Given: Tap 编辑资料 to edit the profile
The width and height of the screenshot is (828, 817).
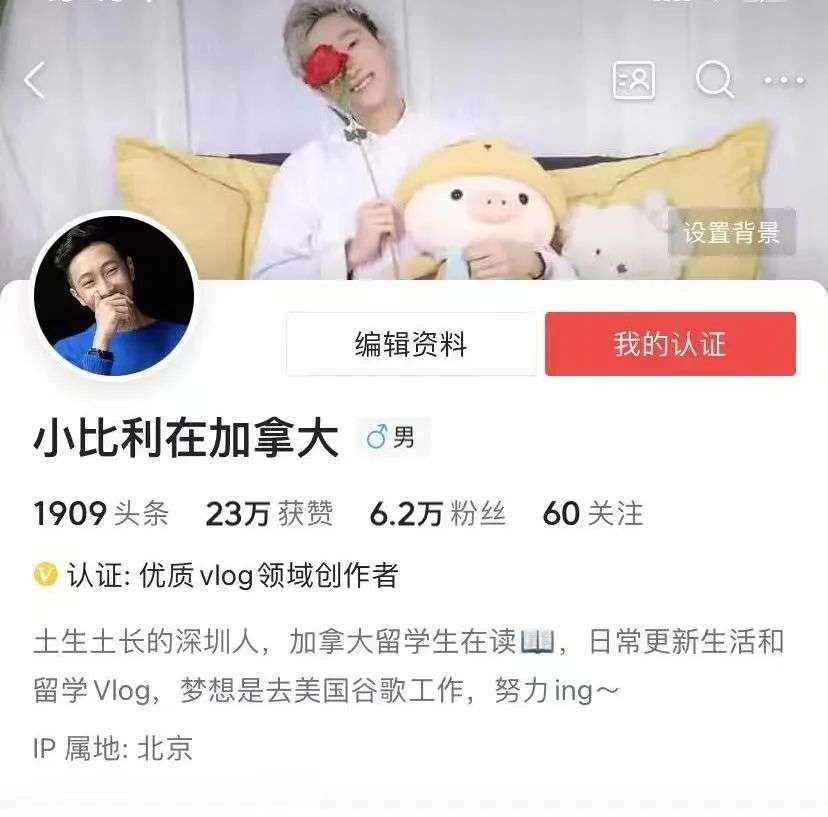Looking at the screenshot, I should tap(411, 345).
